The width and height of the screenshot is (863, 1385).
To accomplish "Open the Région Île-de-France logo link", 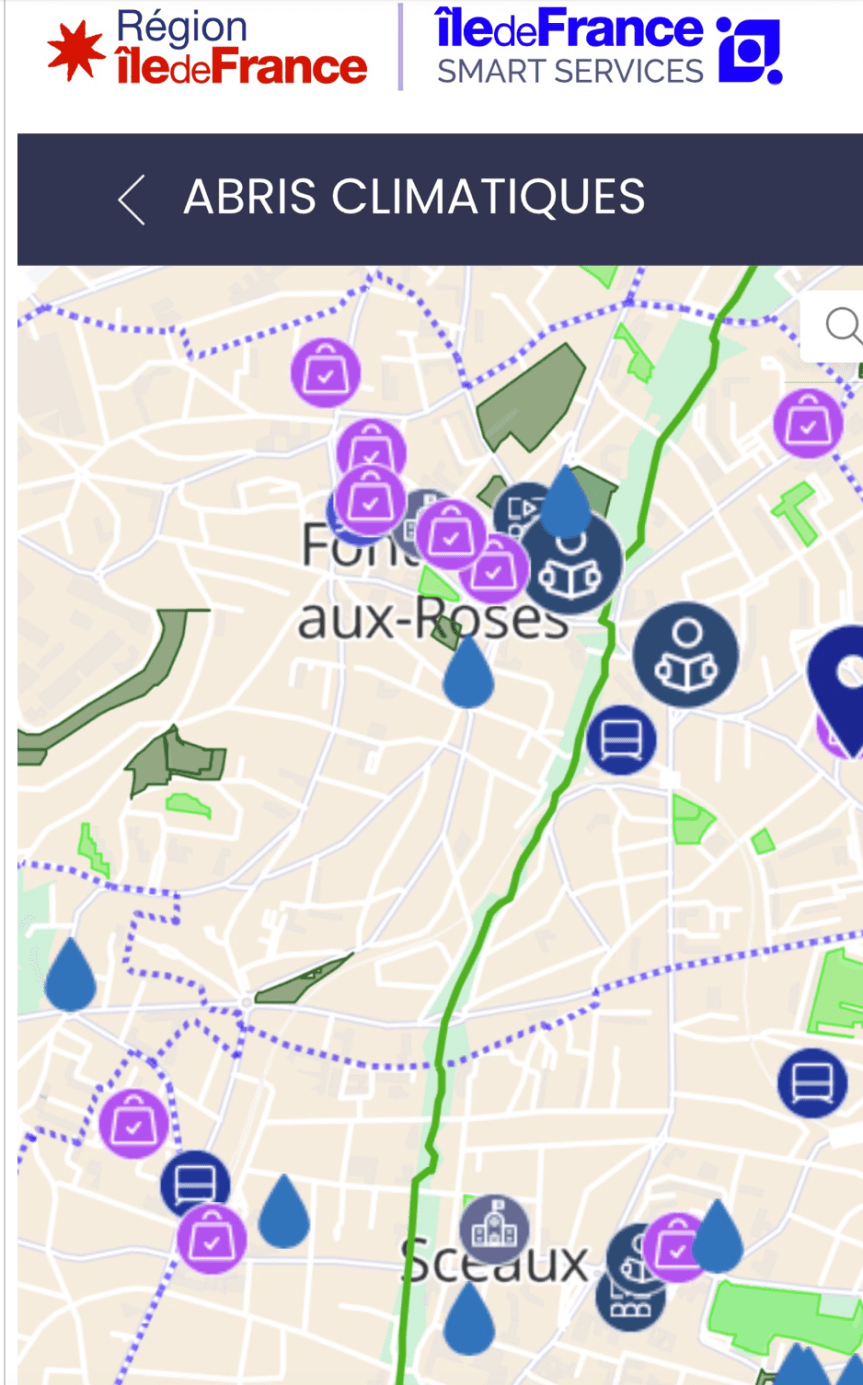I will point(203,48).
